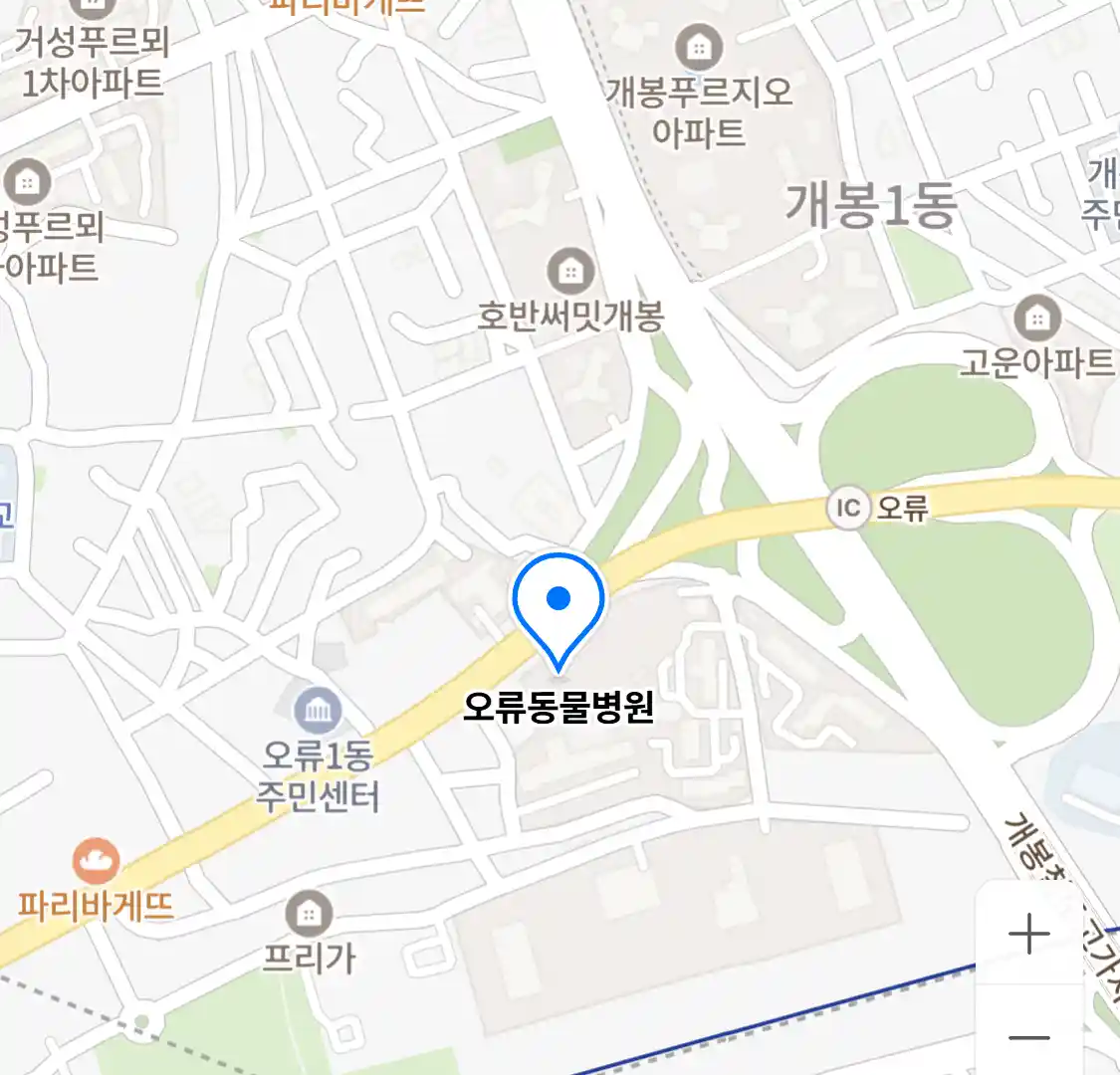Zoom in on the map
Screen dimensions: 1120x1075
[1029, 934]
